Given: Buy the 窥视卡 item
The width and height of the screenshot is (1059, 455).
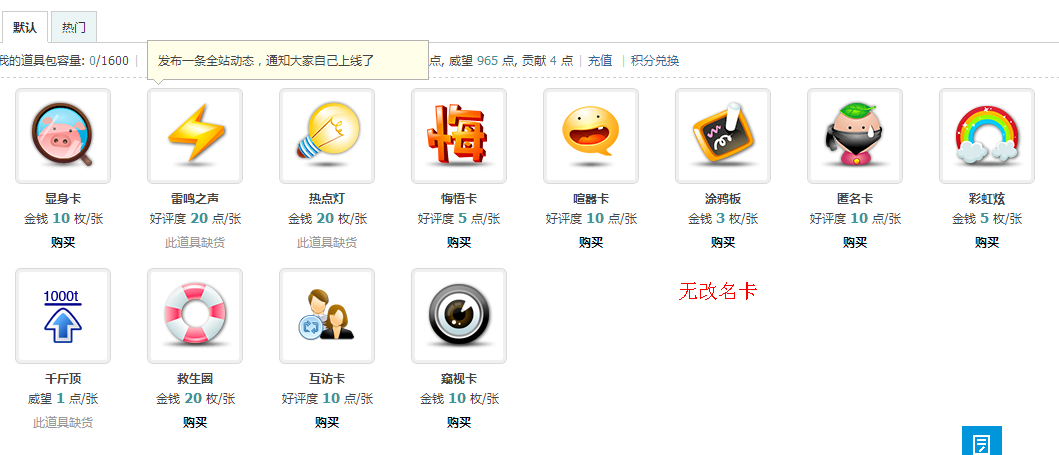Looking at the screenshot, I should (x=459, y=422).
